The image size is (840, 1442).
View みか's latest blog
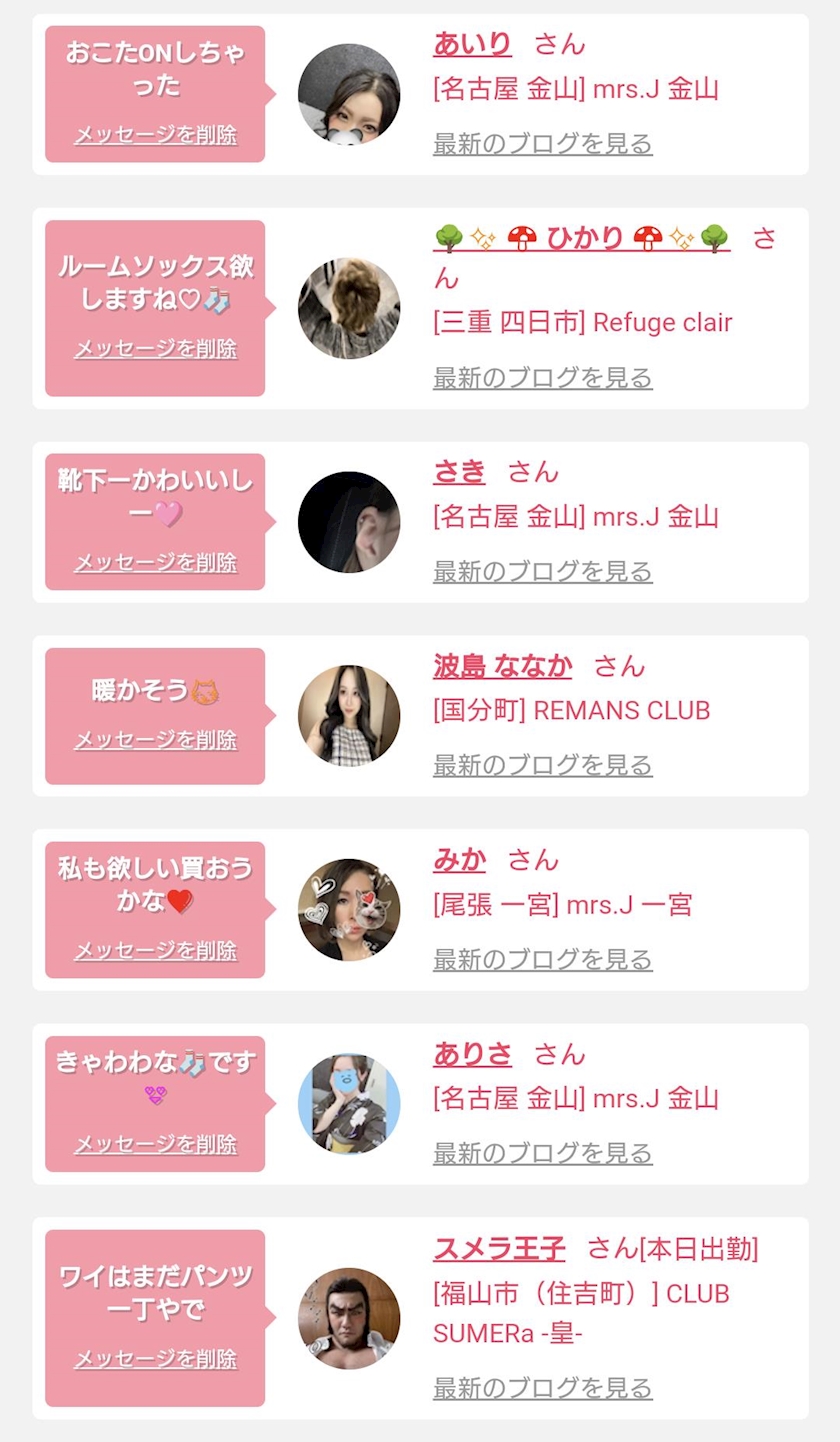click(542, 960)
